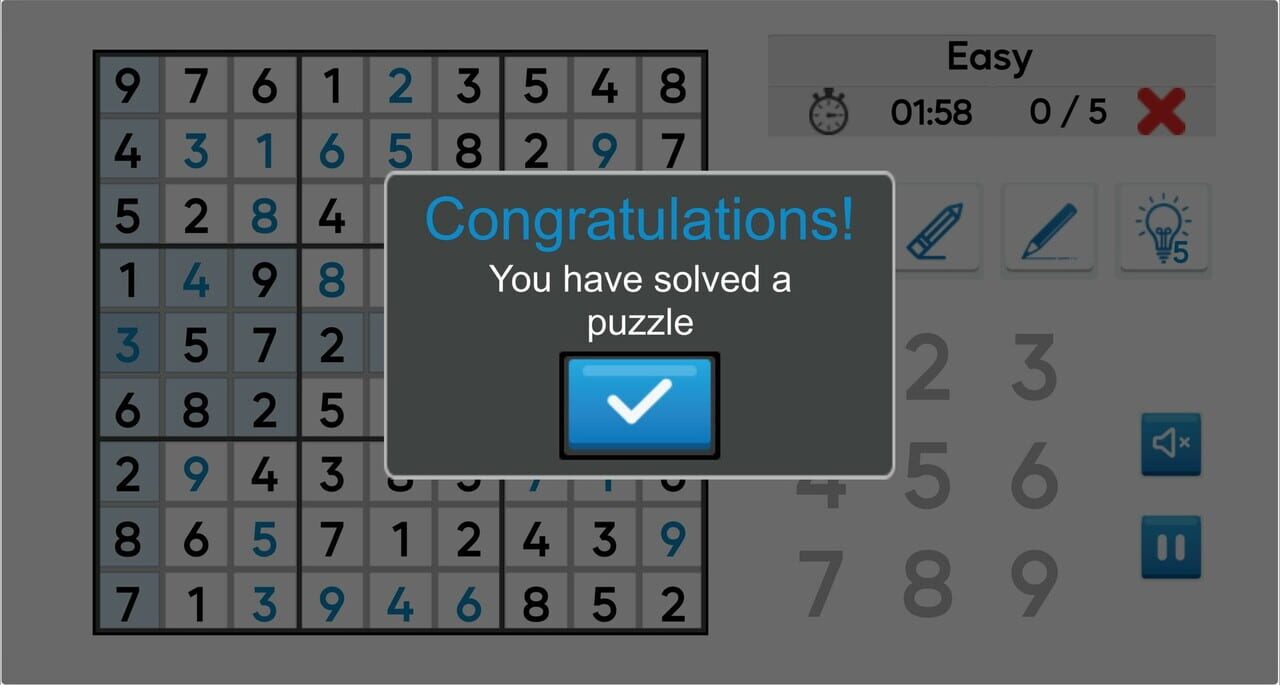Screen dimensions: 1280x685
Task: Pick number 8 on the number pad
Action: click(927, 585)
